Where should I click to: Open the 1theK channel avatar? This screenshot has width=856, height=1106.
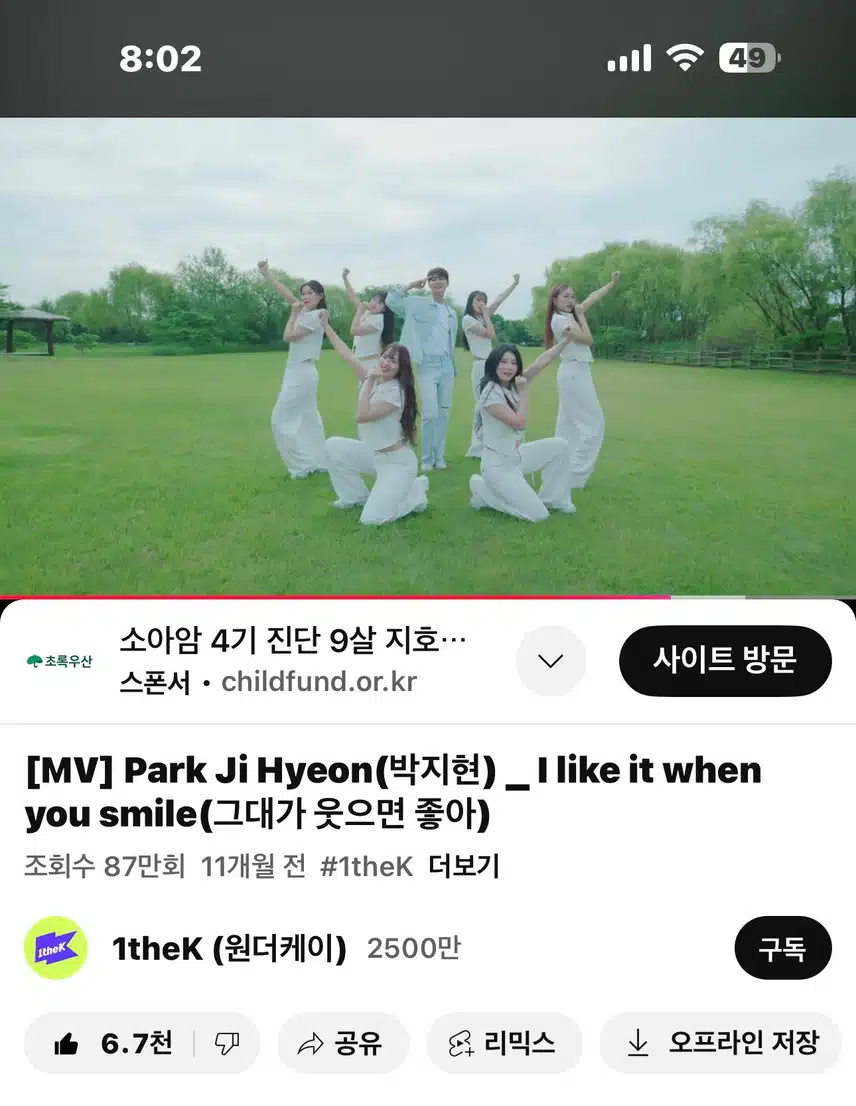(x=56, y=948)
